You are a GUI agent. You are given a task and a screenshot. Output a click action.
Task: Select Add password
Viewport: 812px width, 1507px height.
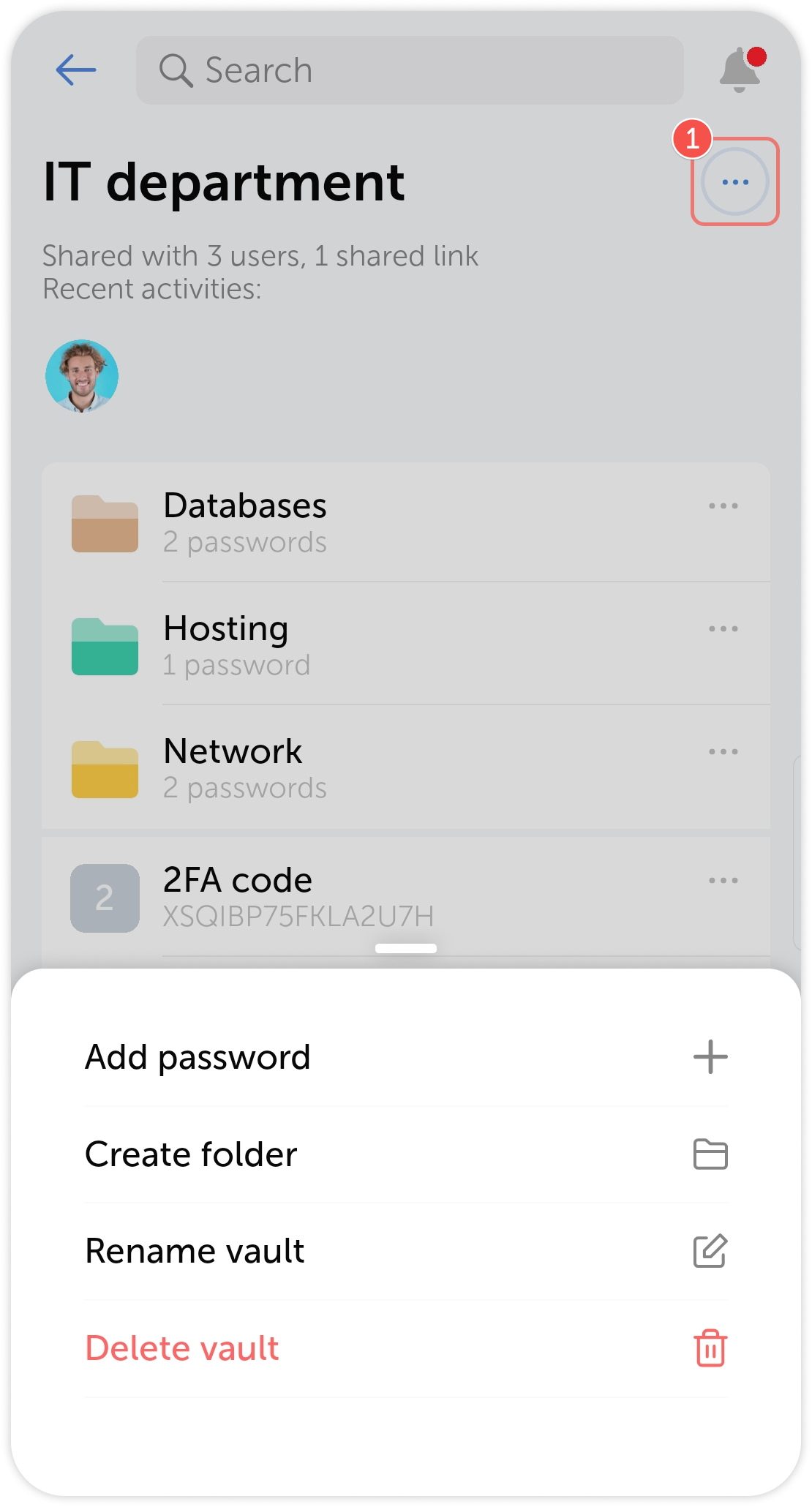pyautogui.click(x=406, y=1057)
